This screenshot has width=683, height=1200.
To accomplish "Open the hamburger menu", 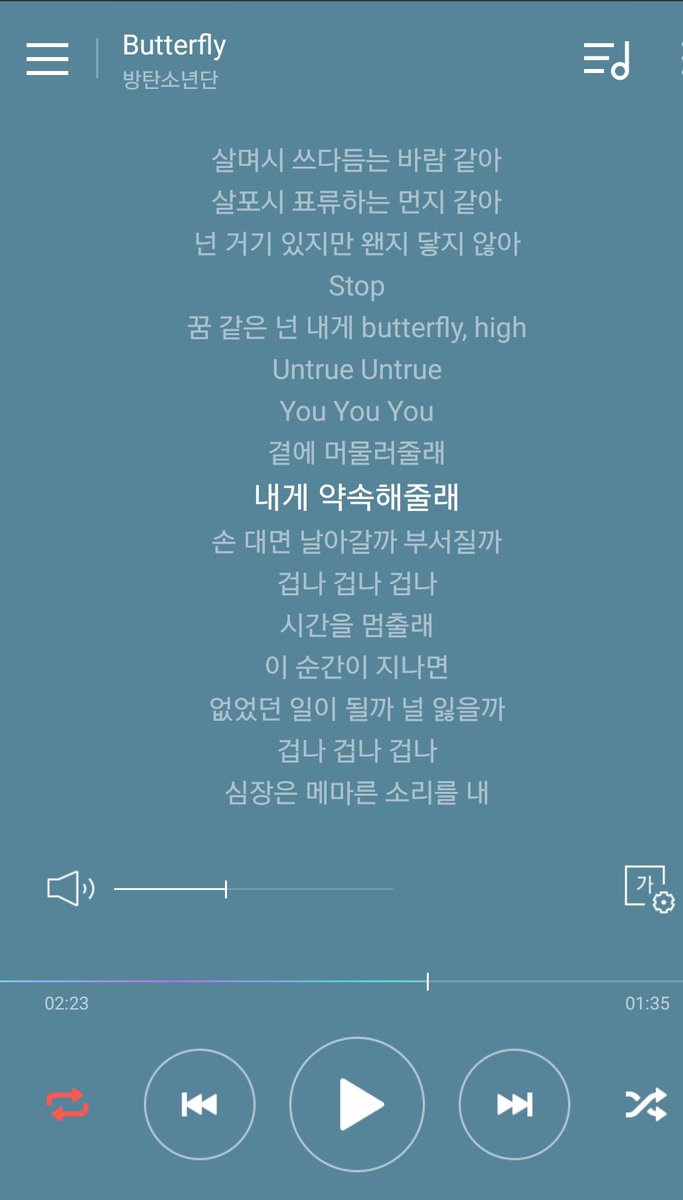I will point(47,59).
